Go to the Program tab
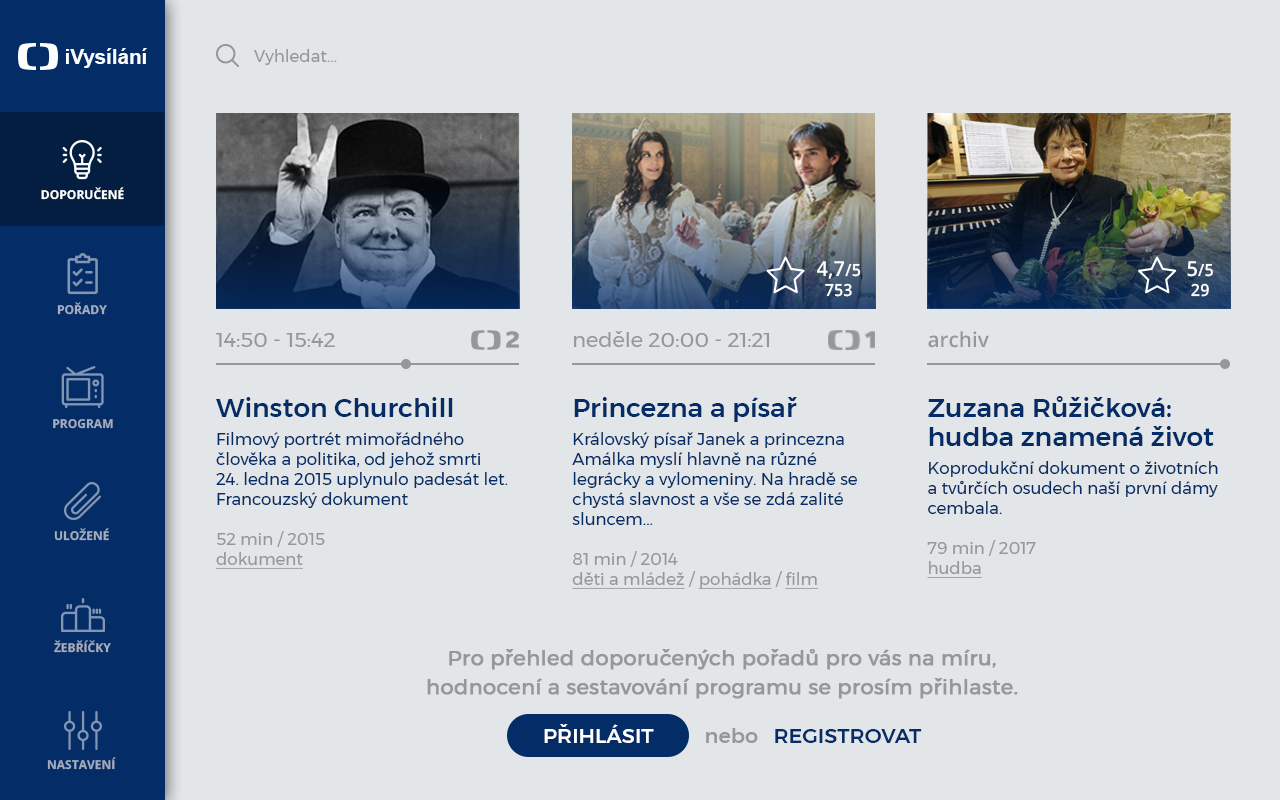 pyautogui.click(x=82, y=398)
